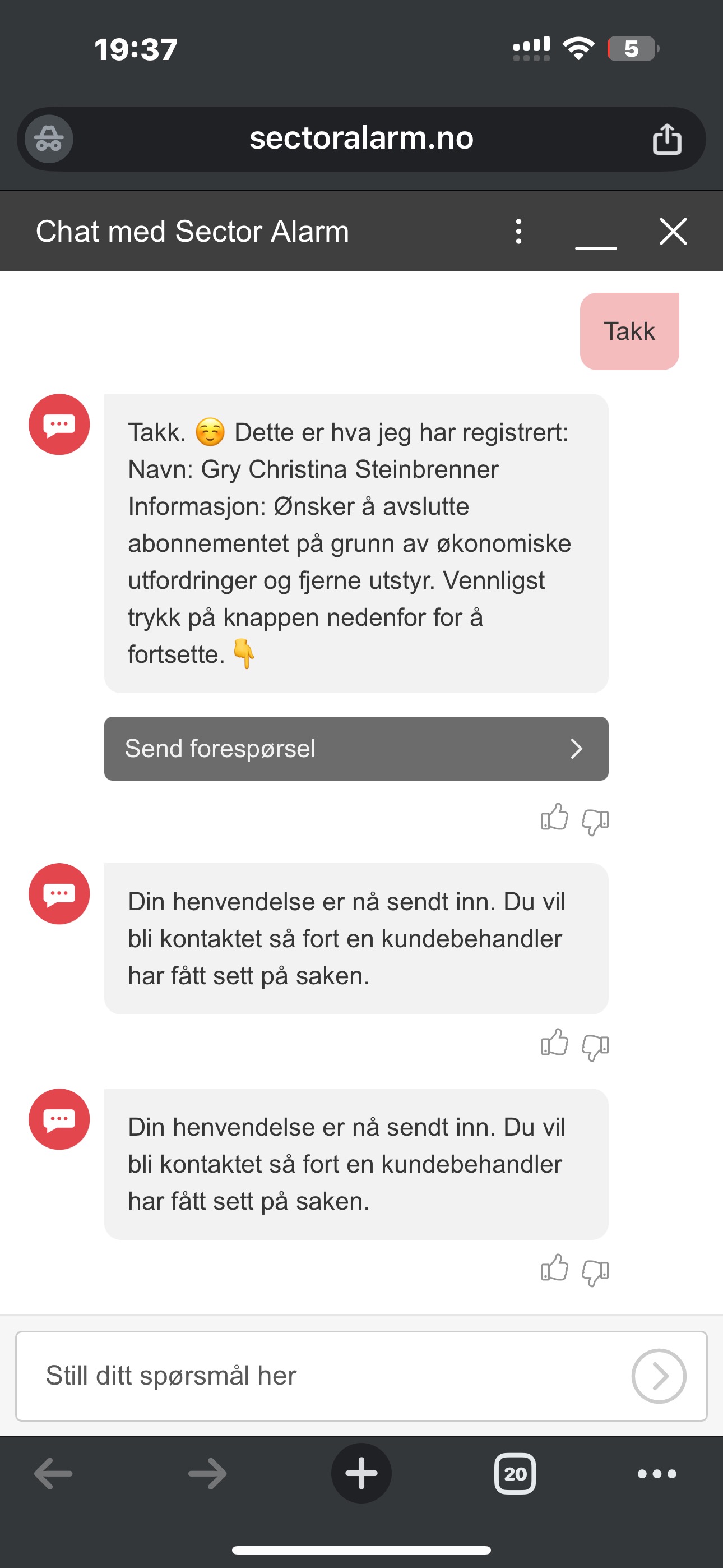Open the browser's more options menu
The height and width of the screenshot is (1568, 723).
(657, 1474)
